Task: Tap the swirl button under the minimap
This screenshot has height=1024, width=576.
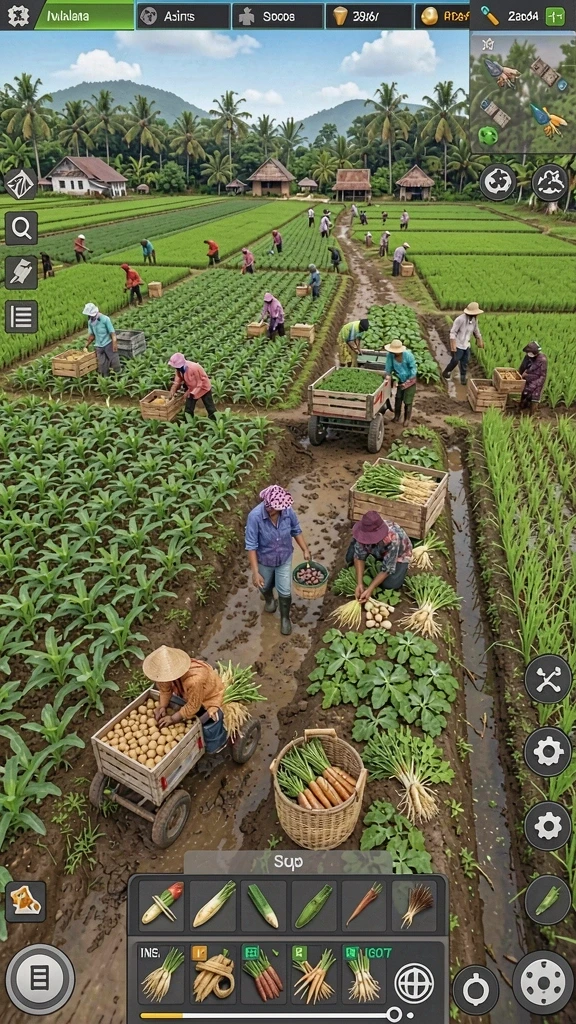Action: [498, 182]
